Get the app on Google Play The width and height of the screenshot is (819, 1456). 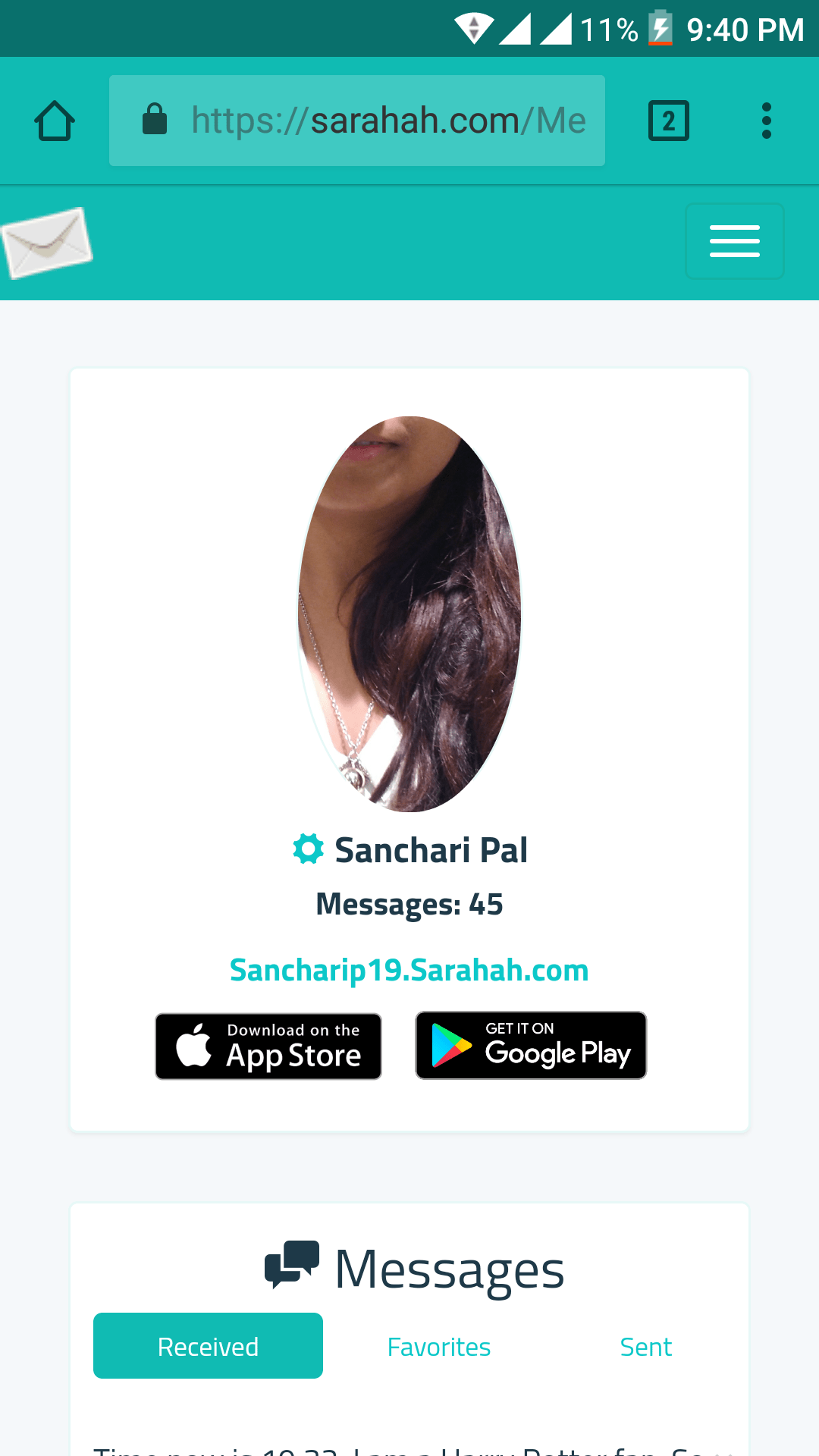[531, 1045]
